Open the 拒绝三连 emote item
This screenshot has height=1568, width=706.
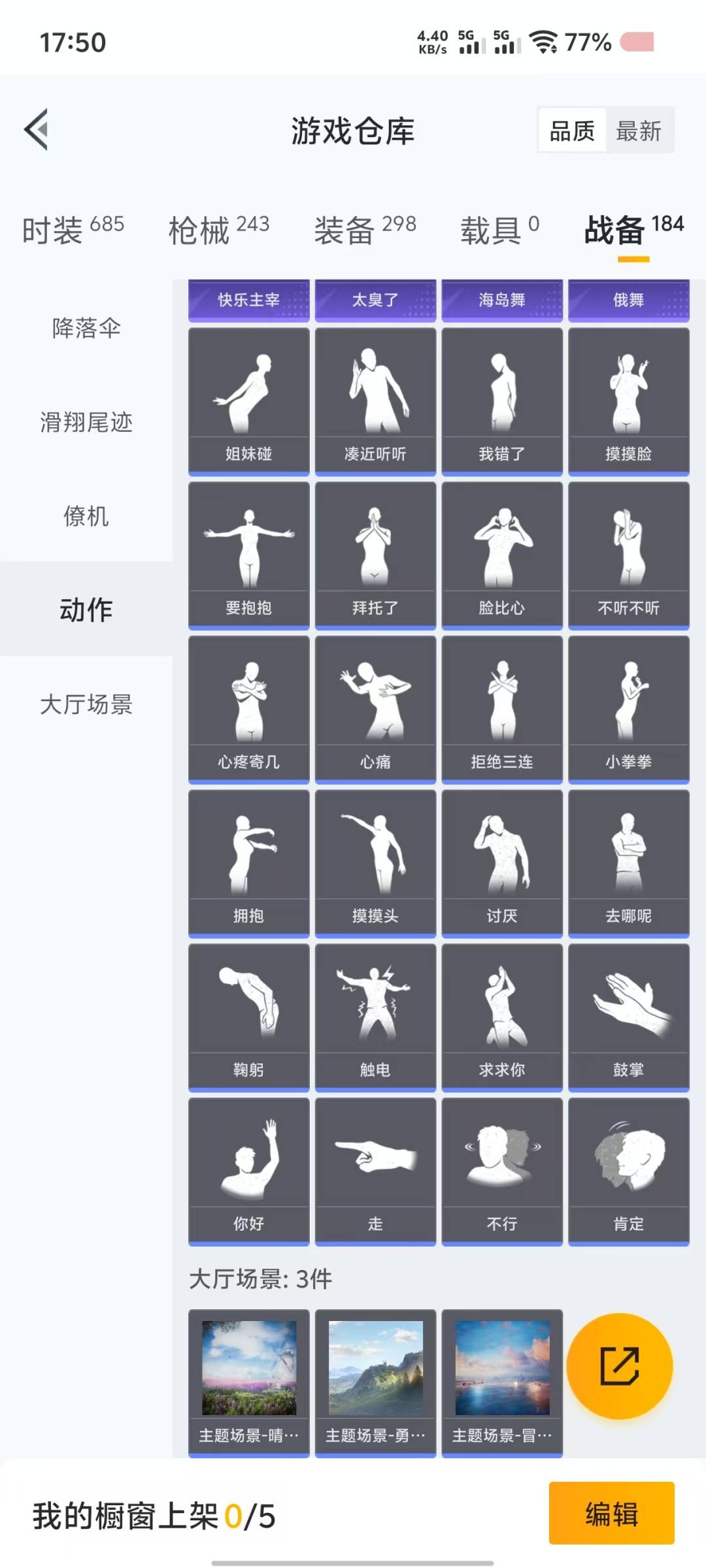point(502,710)
